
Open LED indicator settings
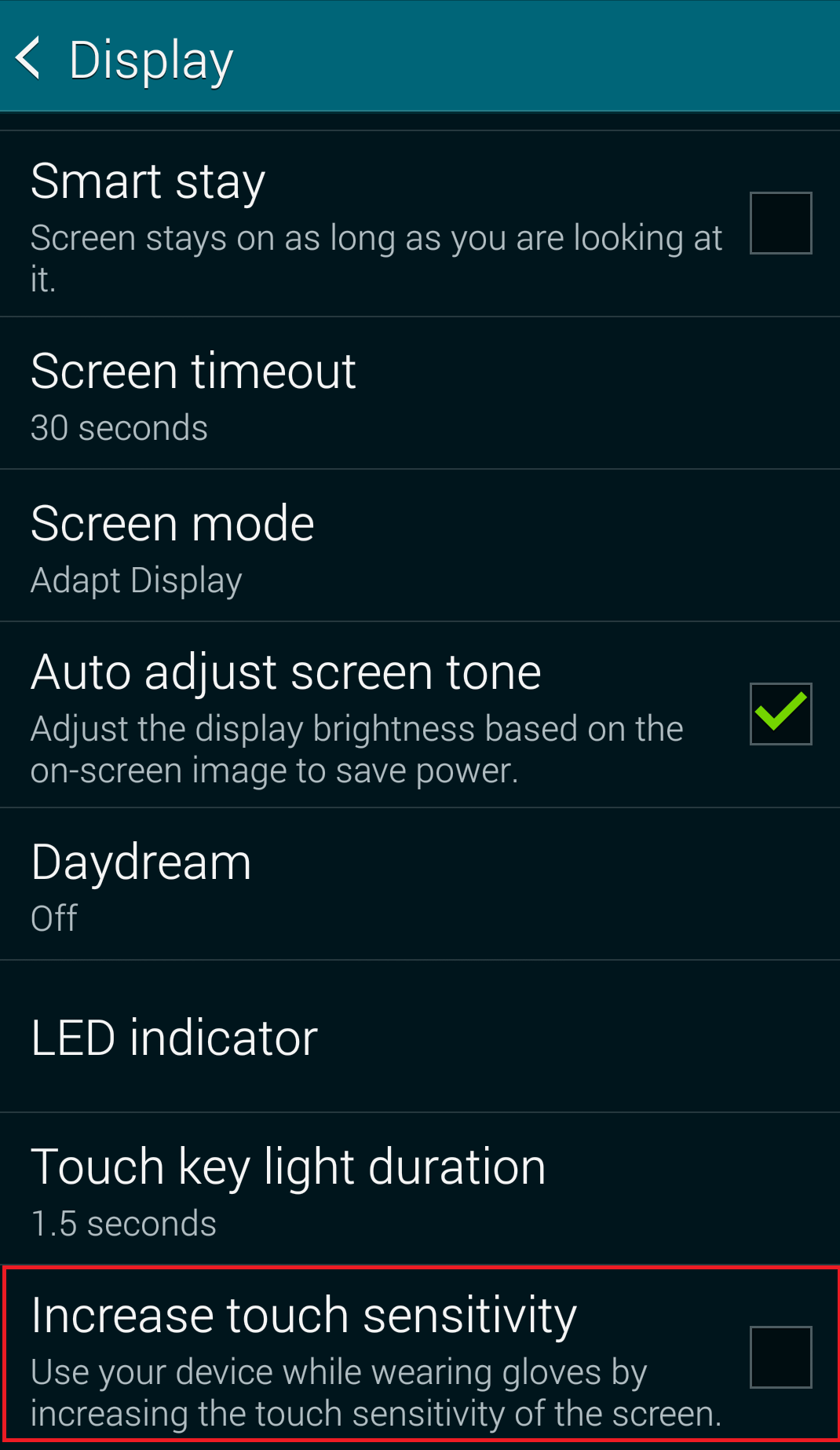[x=420, y=1037]
